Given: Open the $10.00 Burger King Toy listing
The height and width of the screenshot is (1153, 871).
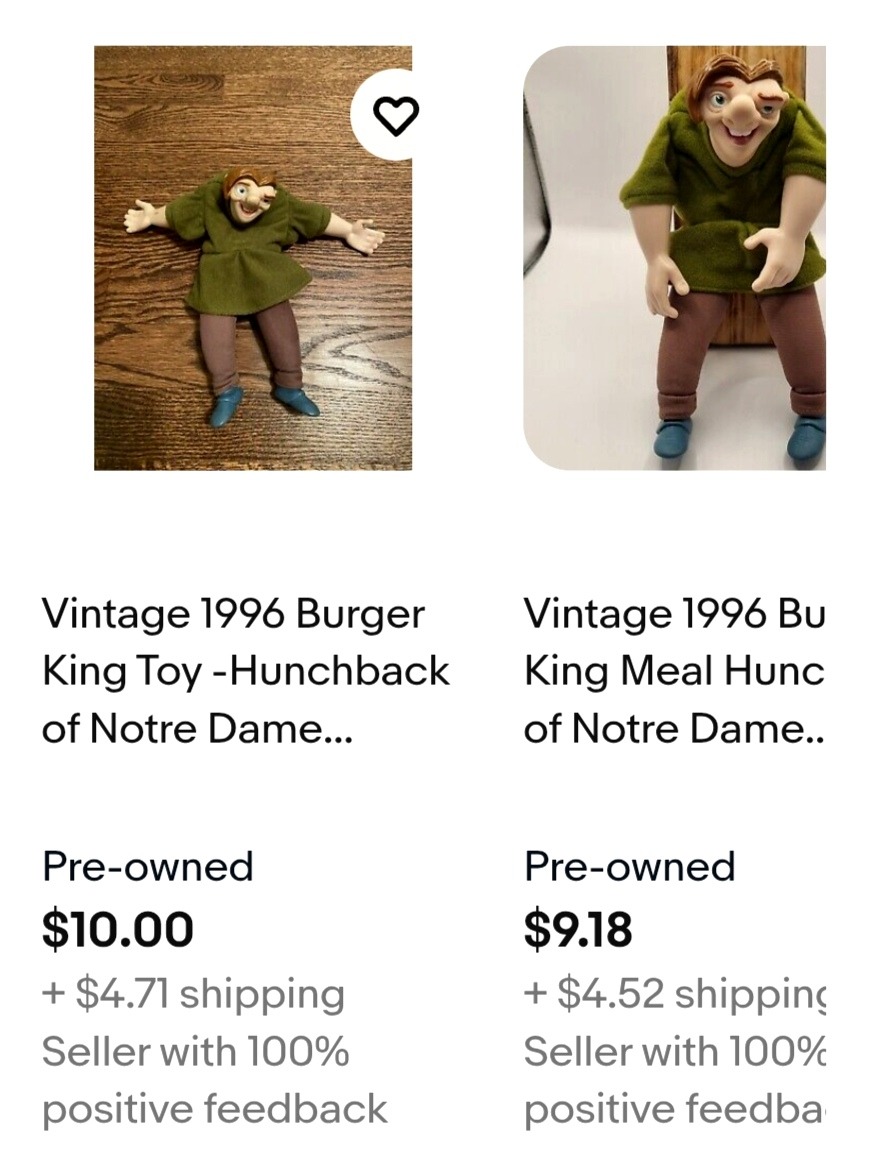Looking at the screenshot, I should [245, 670].
